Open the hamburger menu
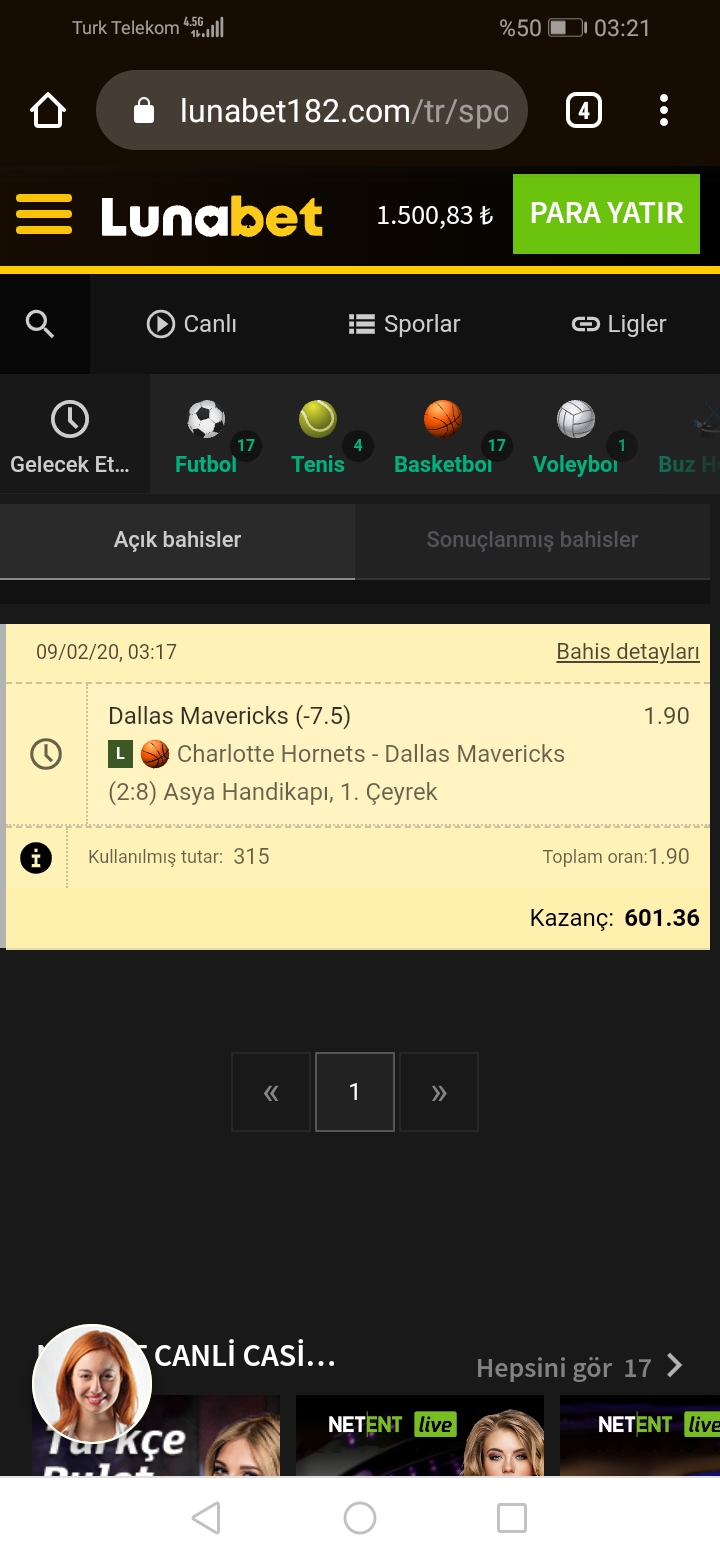720x1560 pixels. click(44, 214)
